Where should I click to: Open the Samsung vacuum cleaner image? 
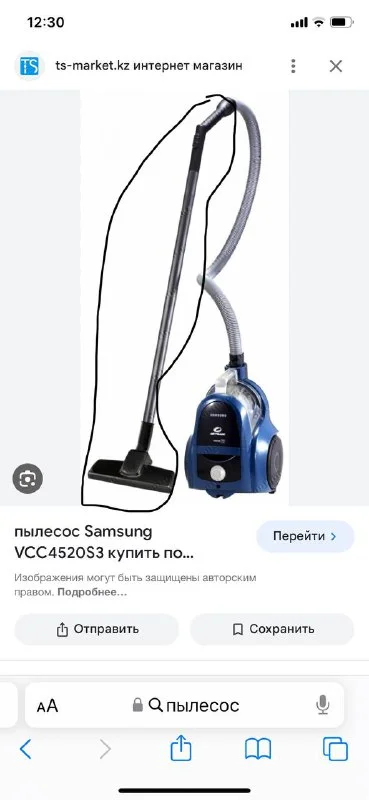click(x=185, y=297)
